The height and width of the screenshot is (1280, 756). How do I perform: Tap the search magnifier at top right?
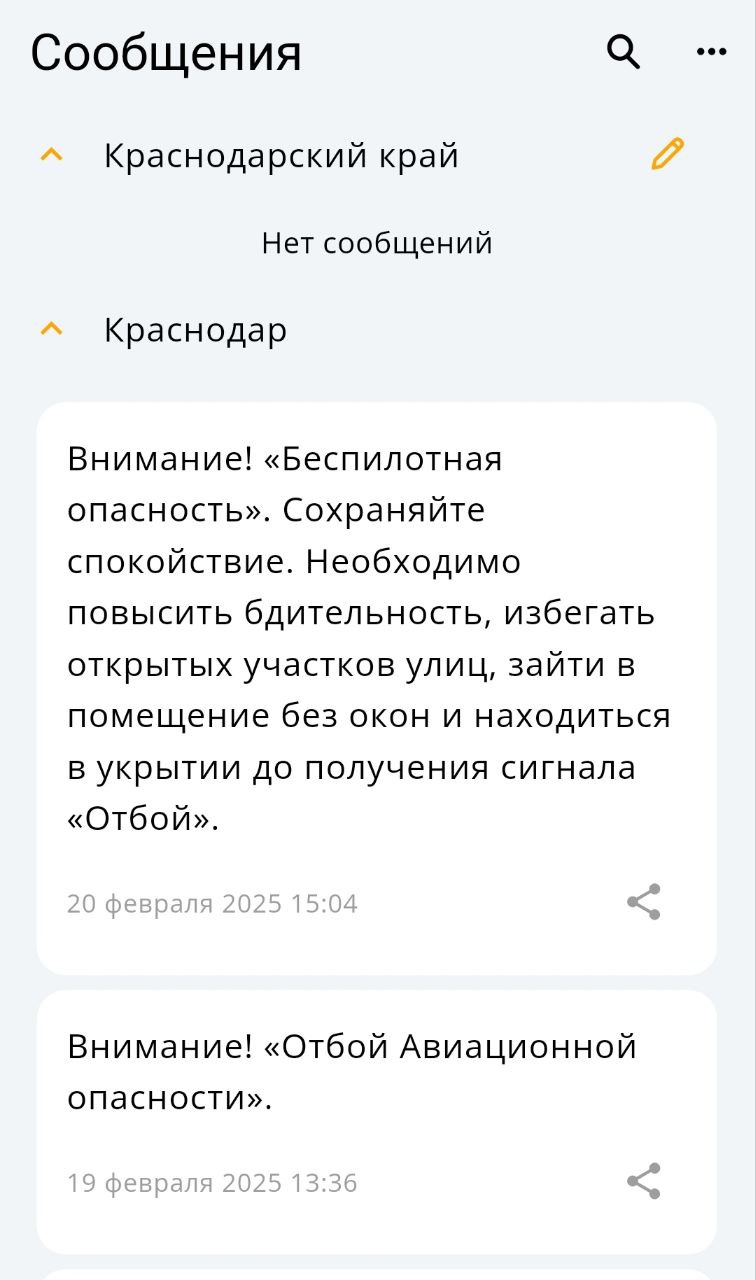(x=624, y=50)
